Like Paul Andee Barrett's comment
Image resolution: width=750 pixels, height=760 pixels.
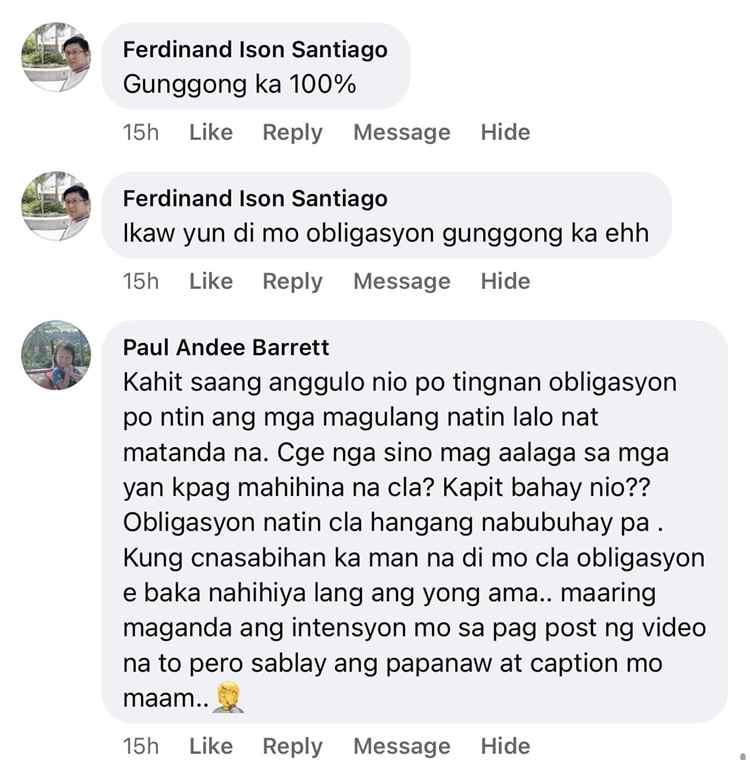(210, 746)
